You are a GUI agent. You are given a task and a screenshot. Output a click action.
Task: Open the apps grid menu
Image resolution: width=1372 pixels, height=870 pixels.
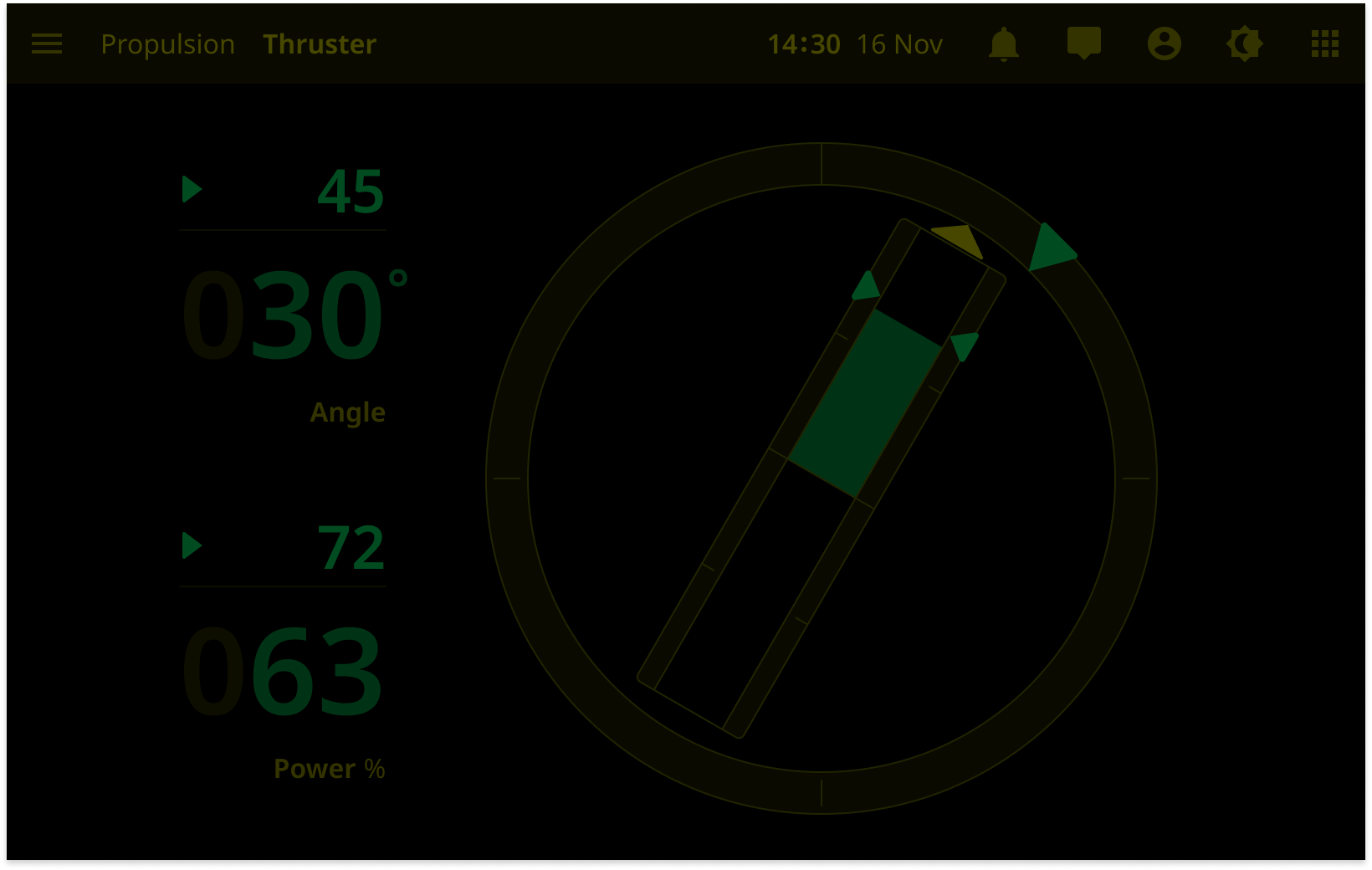(1324, 43)
